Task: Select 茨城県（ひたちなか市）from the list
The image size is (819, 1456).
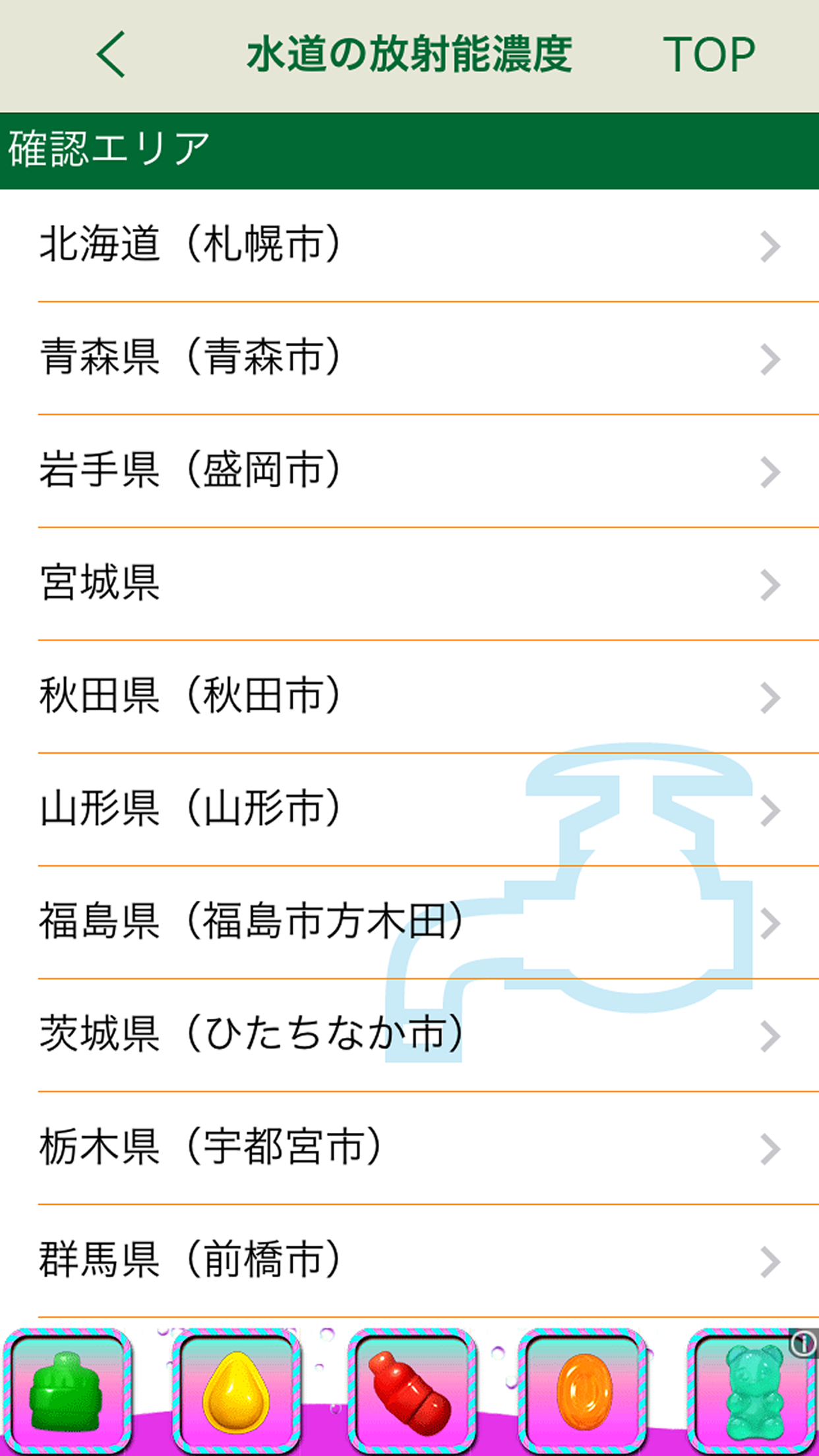Action: point(251,1035)
